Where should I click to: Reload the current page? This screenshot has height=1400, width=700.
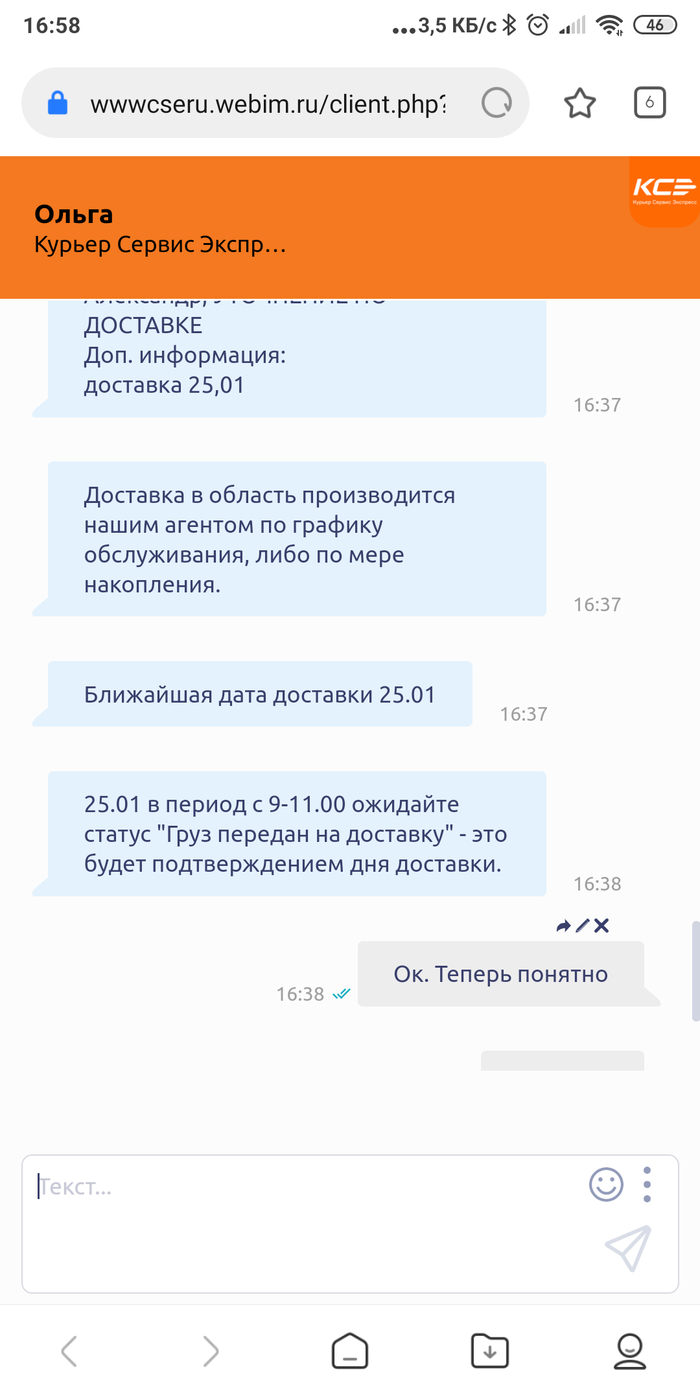coord(496,104)
